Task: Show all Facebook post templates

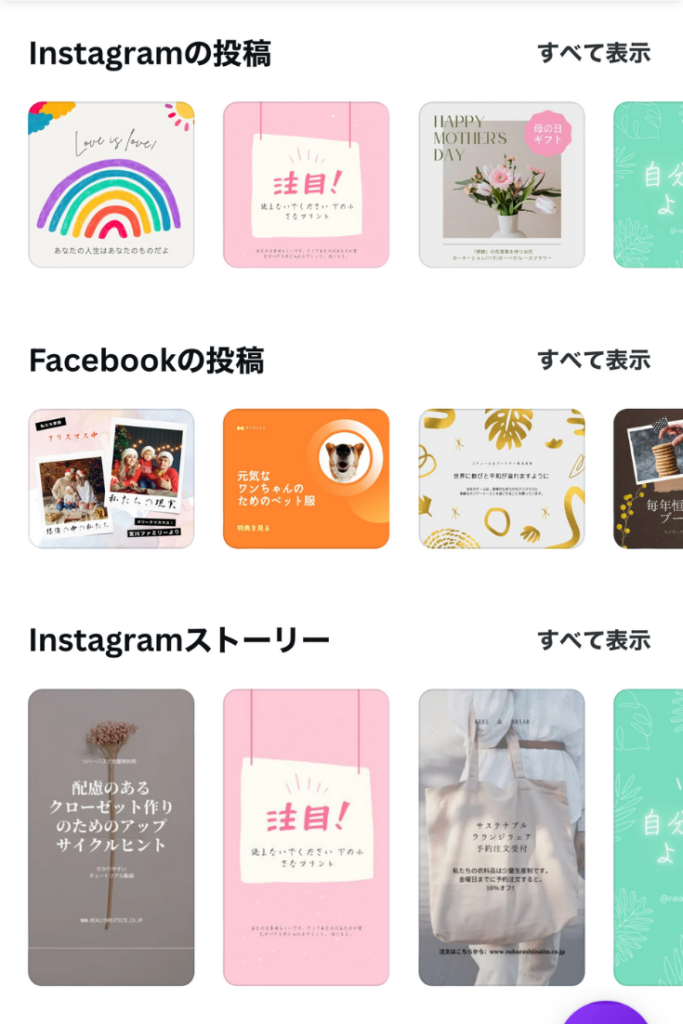Action: click(593, 359)
